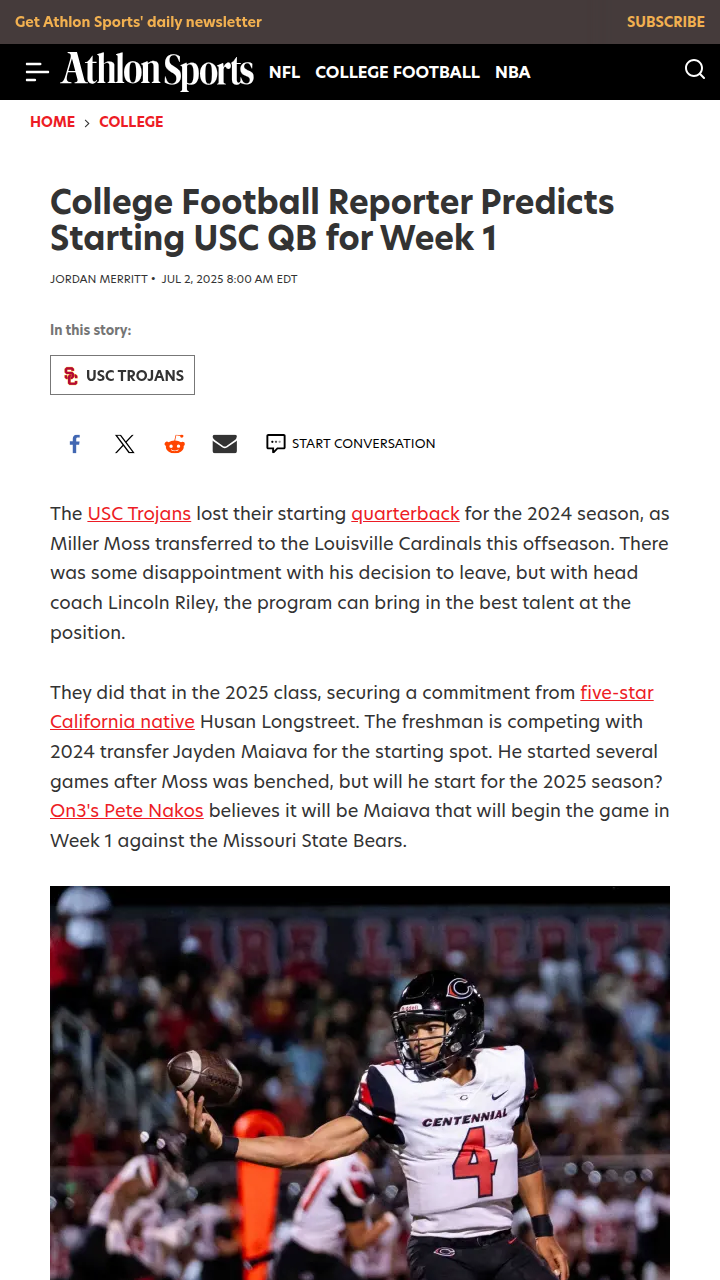Open the five-star California native link
This screenshot has width=720, height=1280.
352,707
